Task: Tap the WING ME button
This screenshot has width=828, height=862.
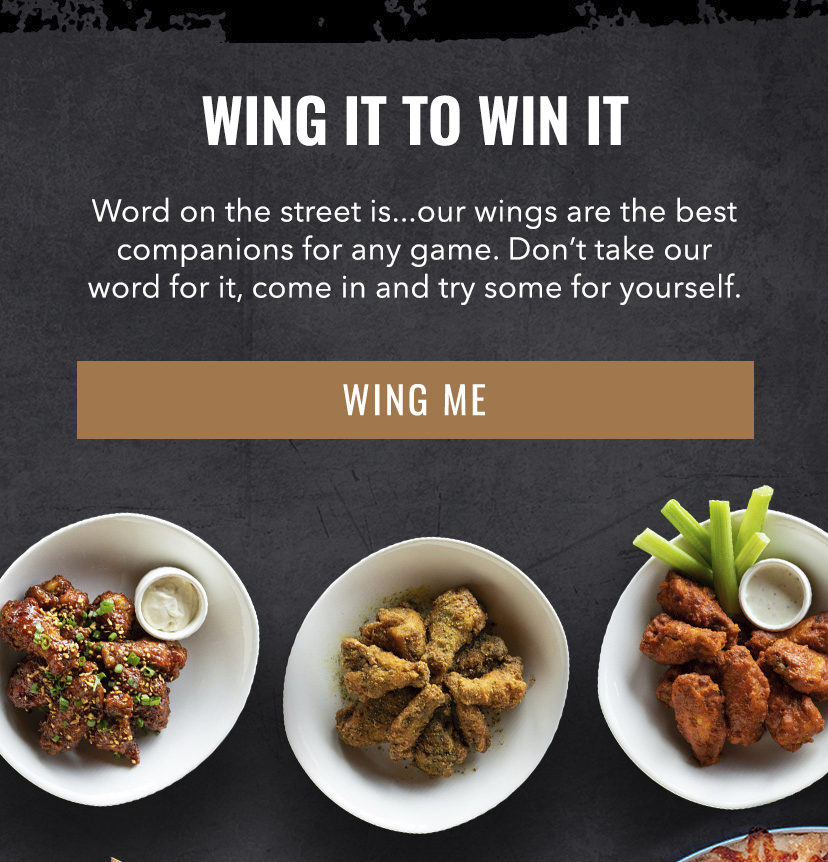Action: pos(415,400)
